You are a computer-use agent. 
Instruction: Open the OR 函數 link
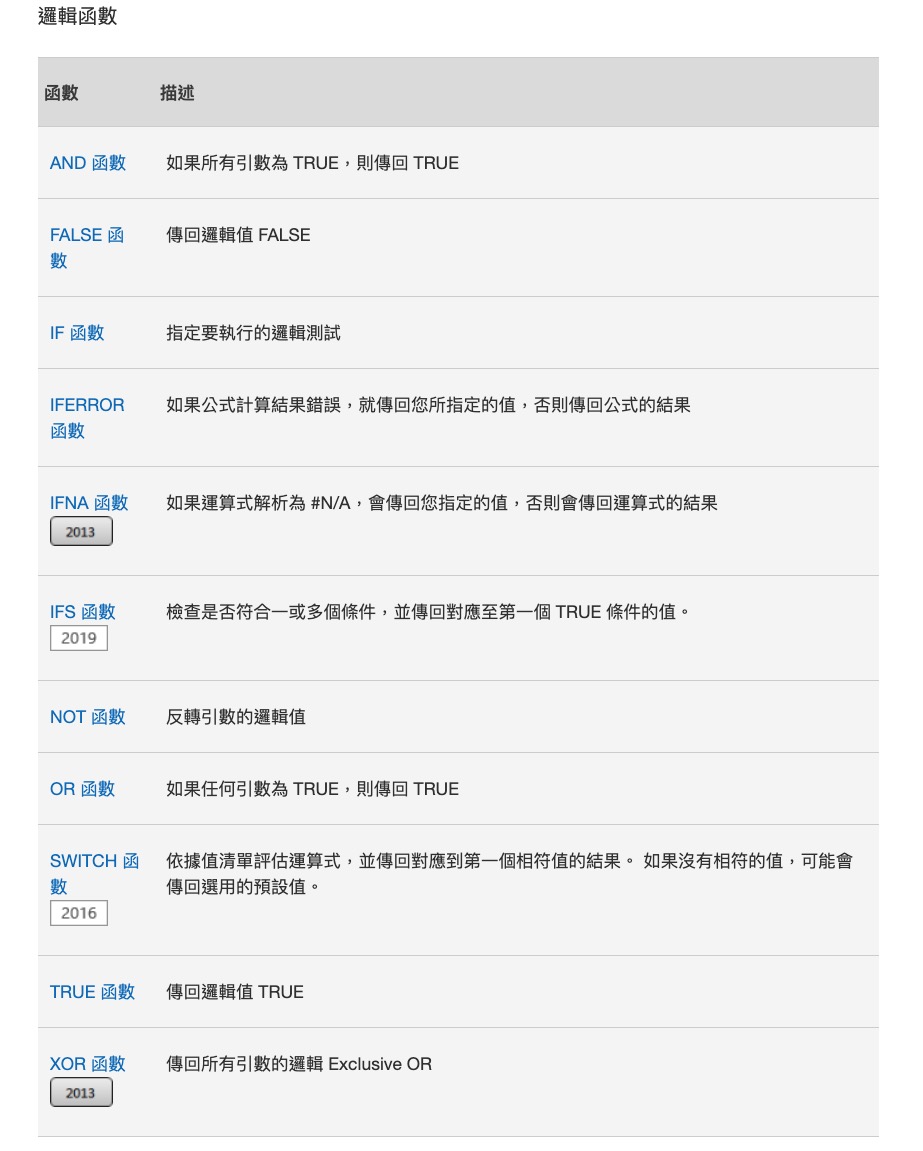click(x=82, y=789)
